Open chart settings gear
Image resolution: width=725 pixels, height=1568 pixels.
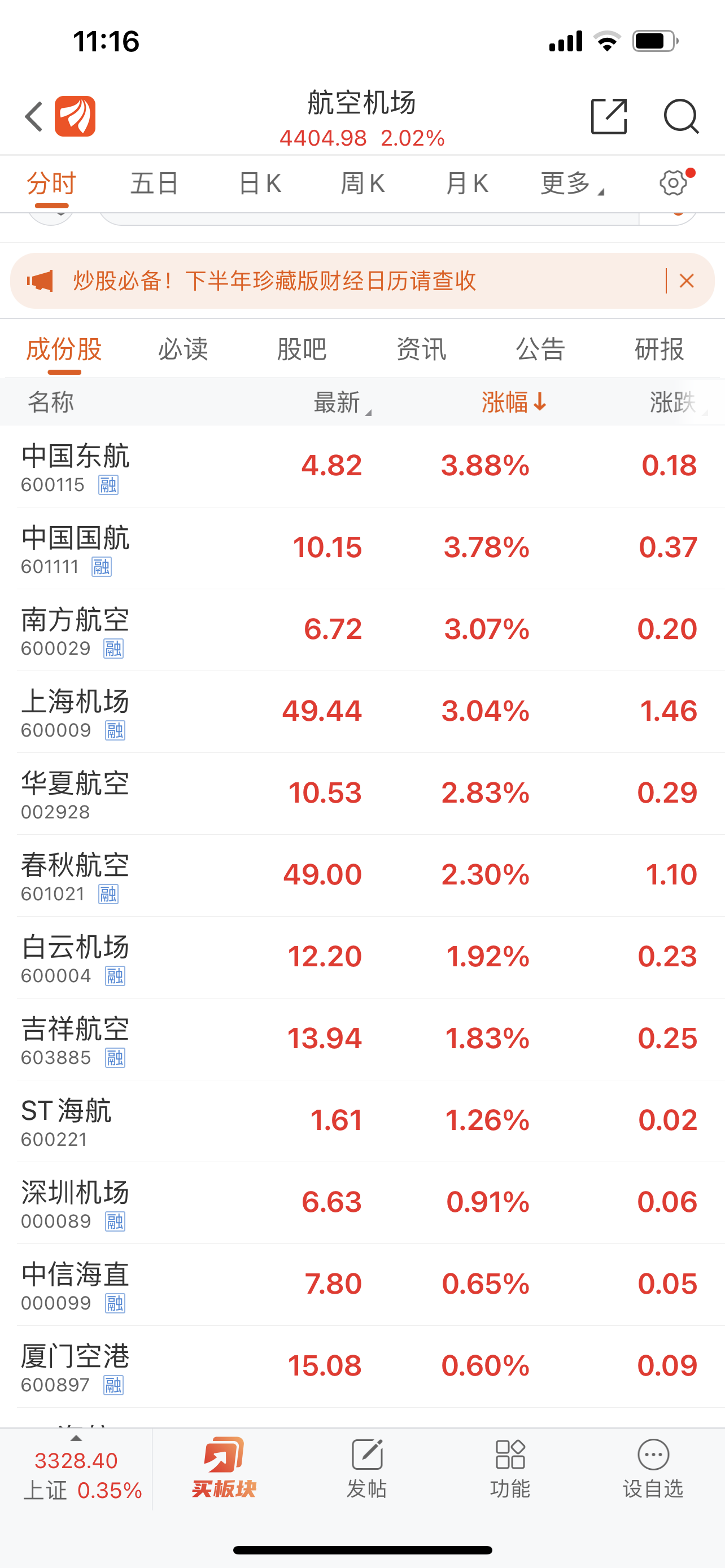coord(673,183)
